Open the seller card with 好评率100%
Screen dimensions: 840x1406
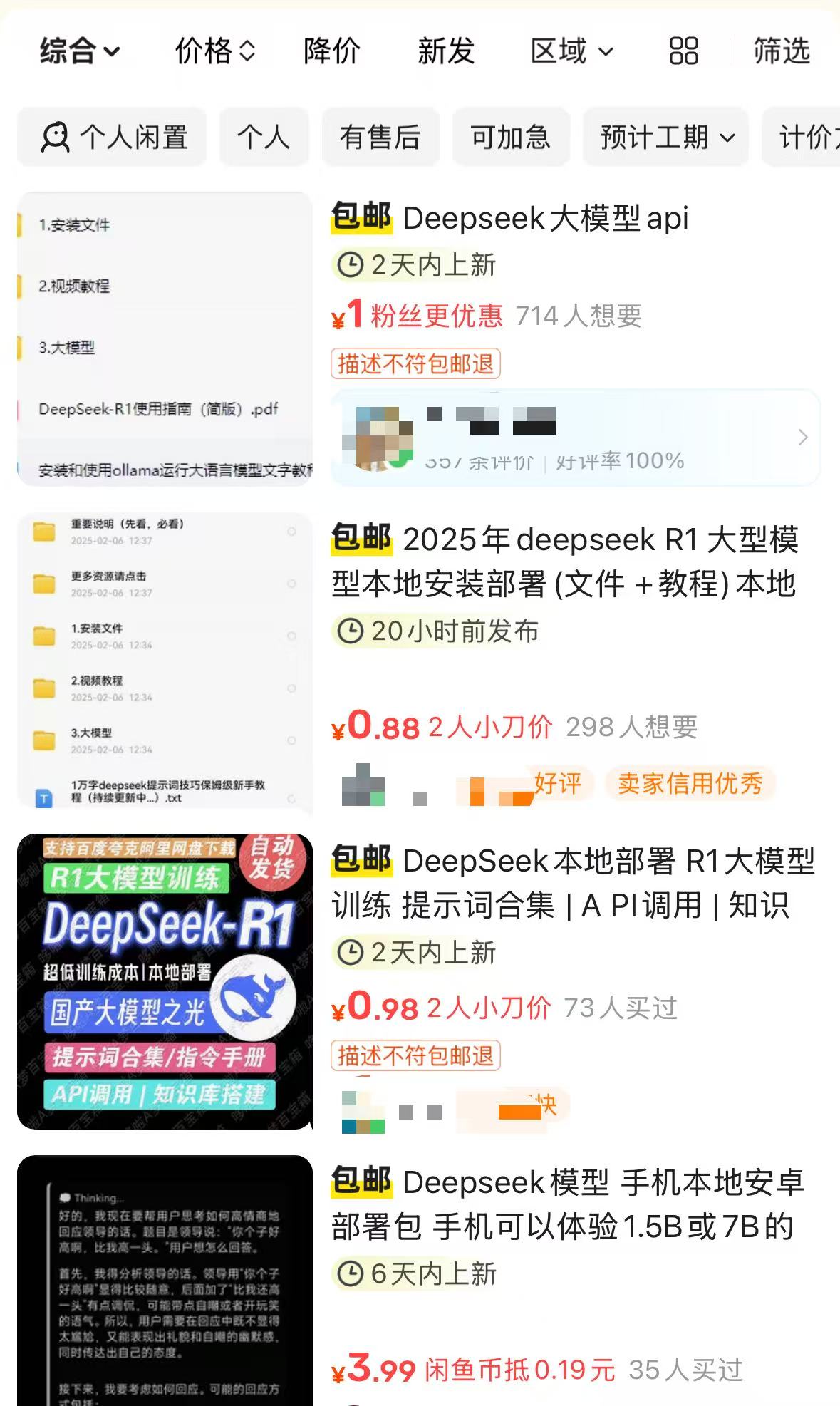(x=576, y=437)
